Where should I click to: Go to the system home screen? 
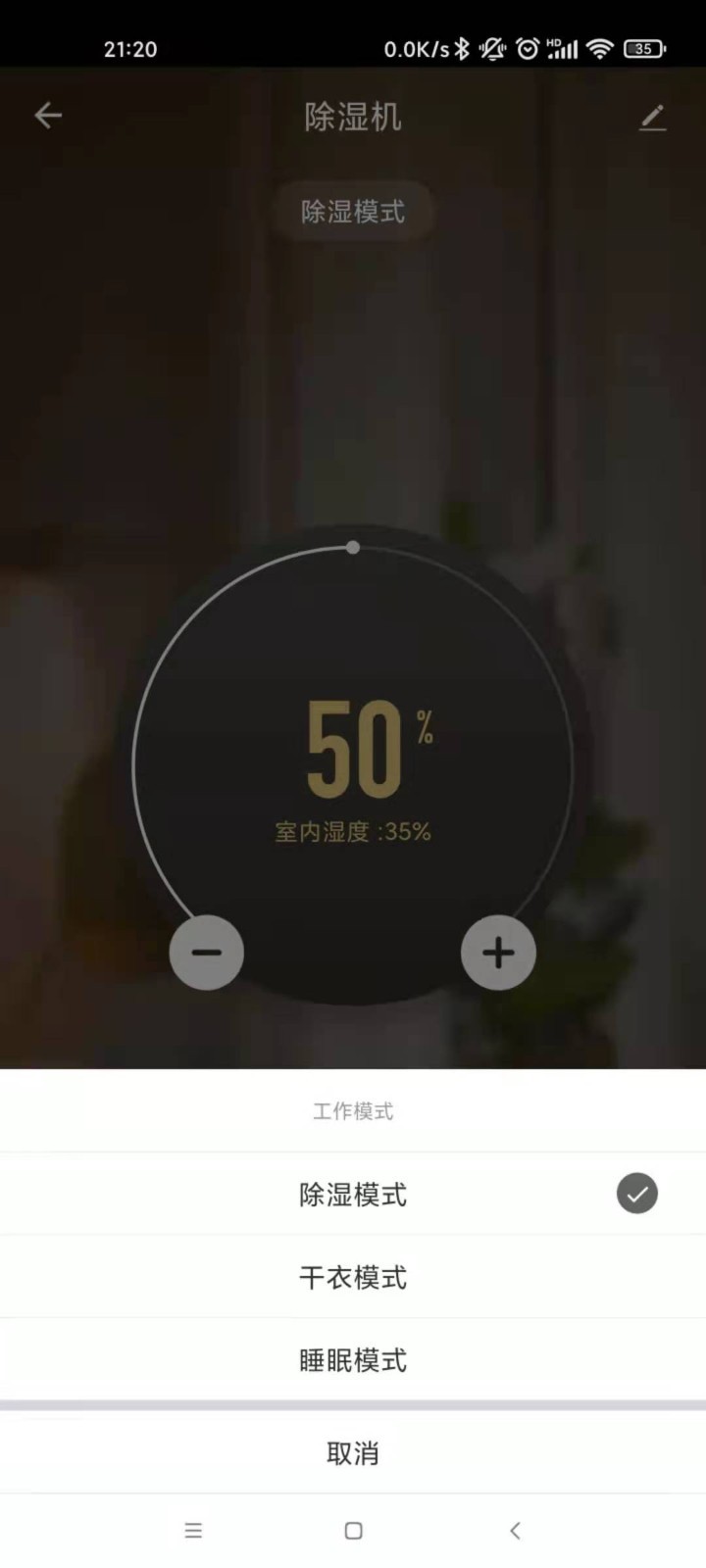pyautogui.click(x=353, y=1531)
